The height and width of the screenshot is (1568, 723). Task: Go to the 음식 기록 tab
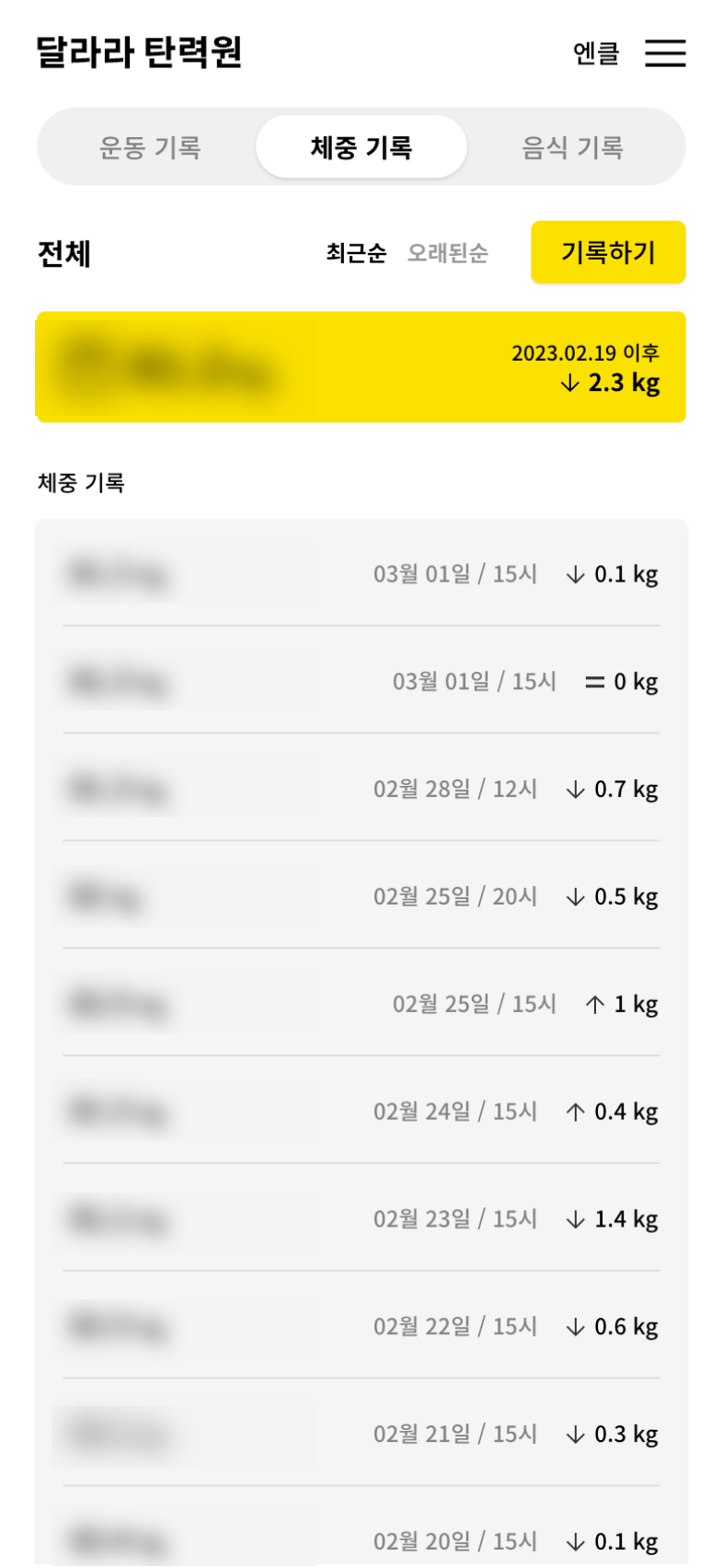pyautogui.click(x=572, y=147)
